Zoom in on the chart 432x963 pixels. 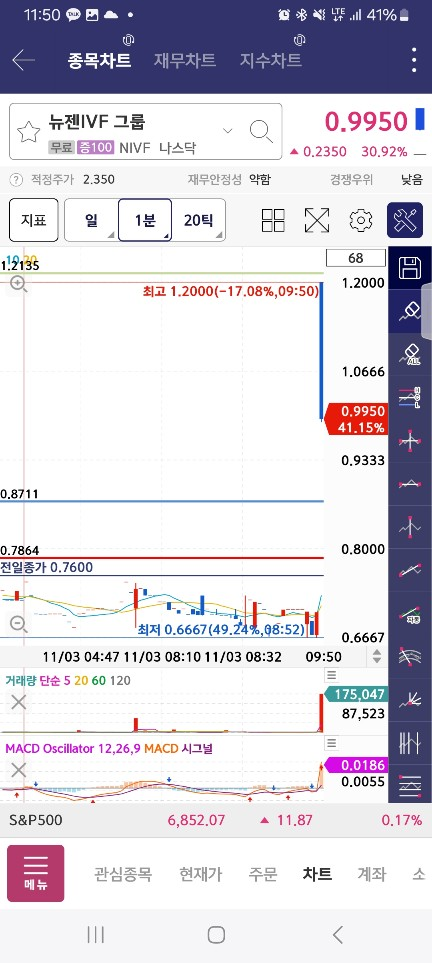[19, 284]
